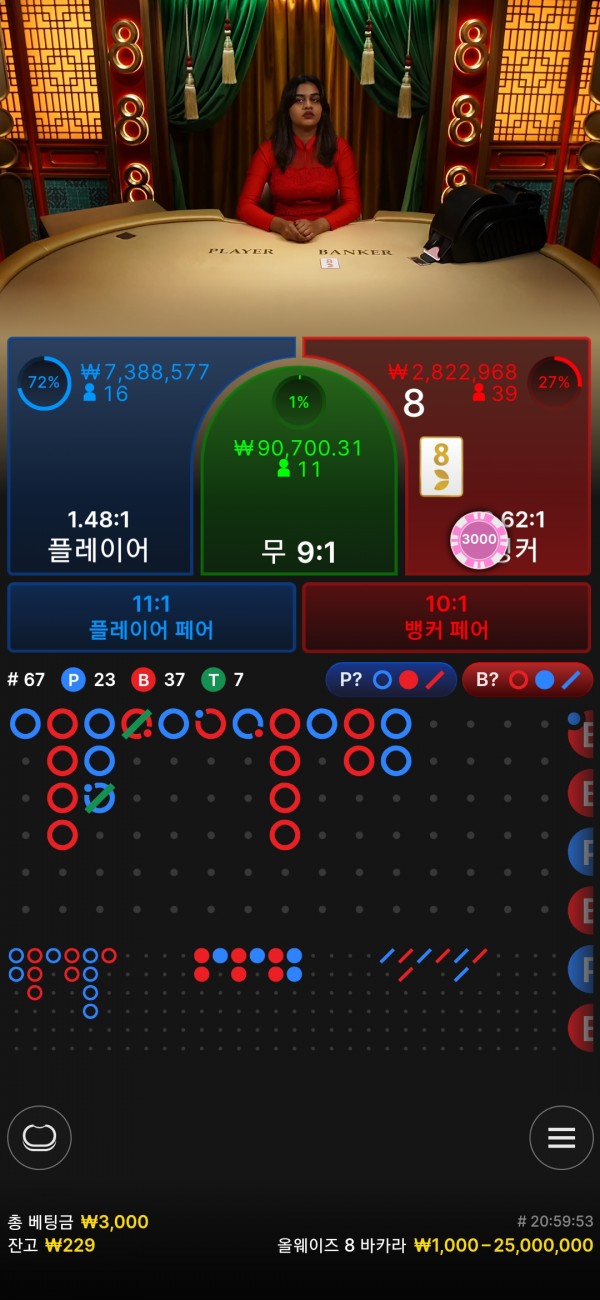Place bet on 뱅커 페어 10:1
600x1300 pixels.
(446, 617)
